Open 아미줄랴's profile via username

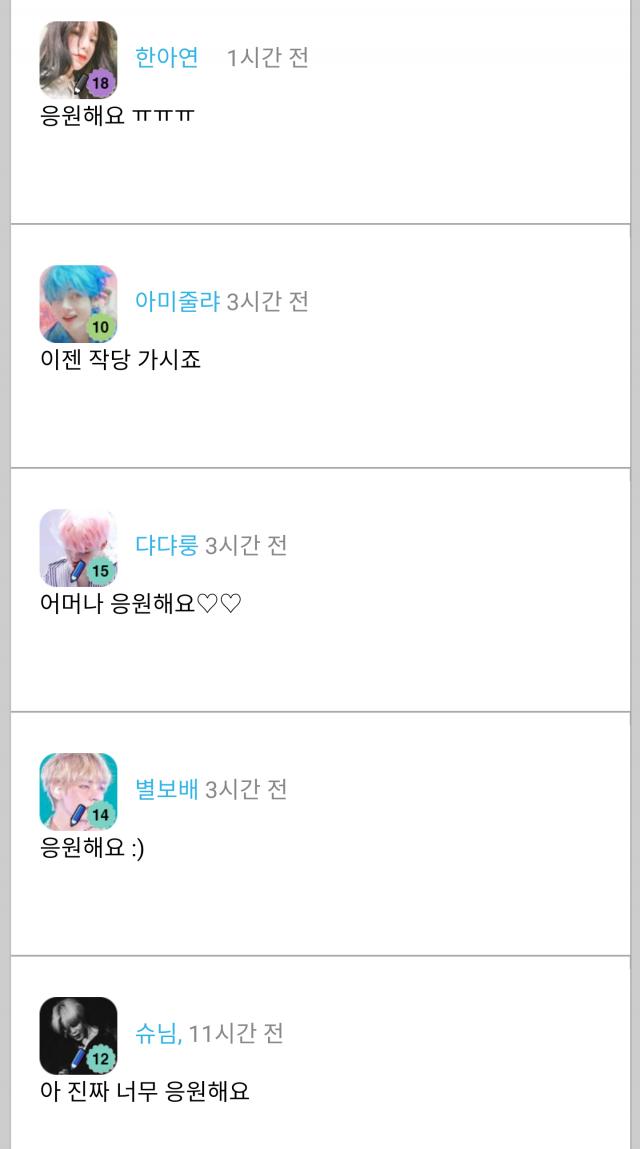177,302
